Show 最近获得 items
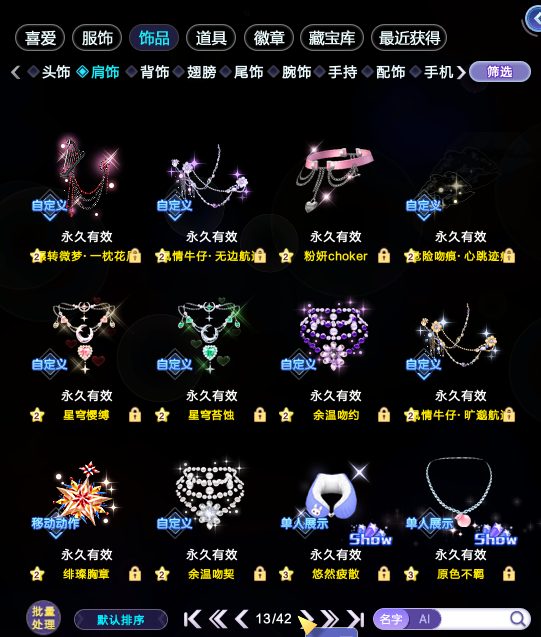Viewport: 541px width, 637px height. pos(409,38)
